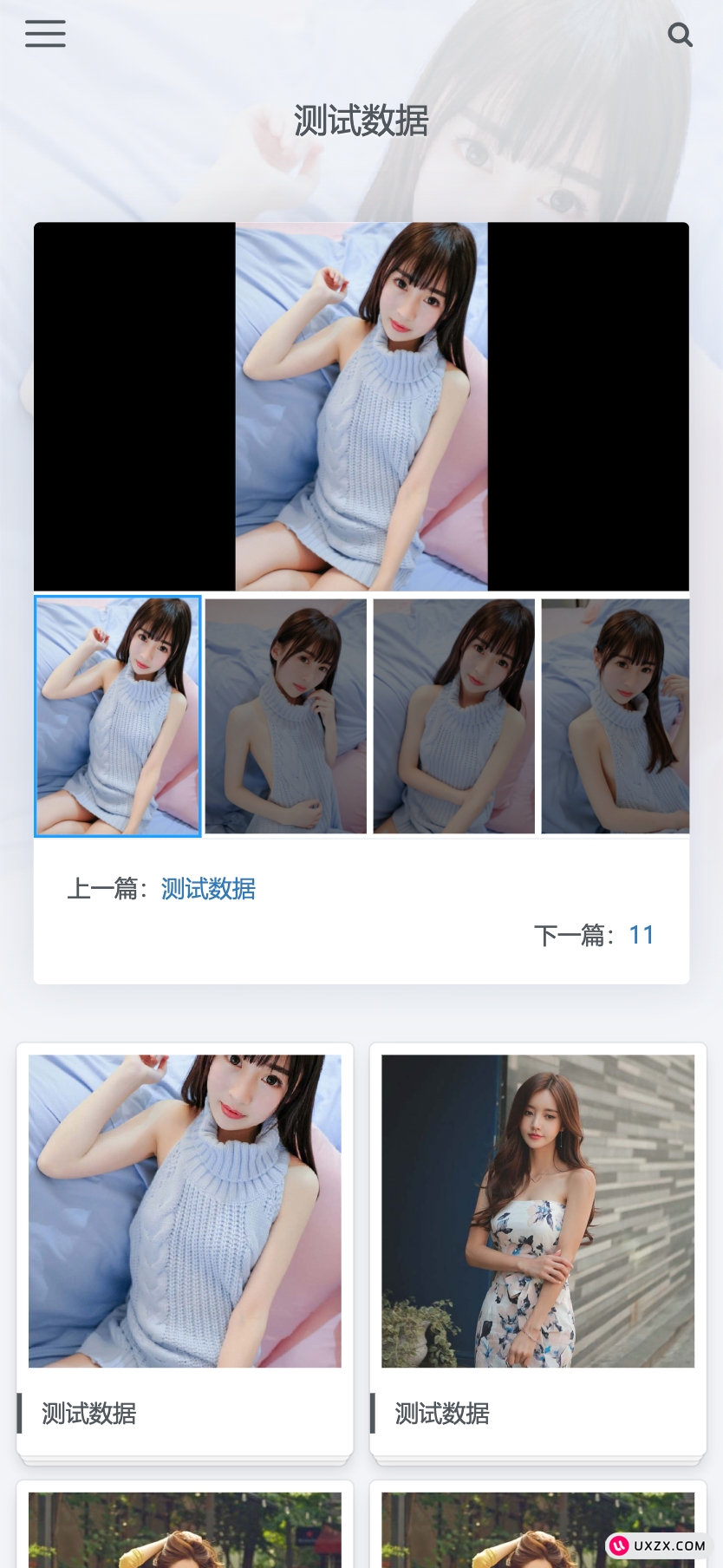Open the search icon
Image resolution: width=723 pixels, height=1568 pixels.
tap(680, 35)
